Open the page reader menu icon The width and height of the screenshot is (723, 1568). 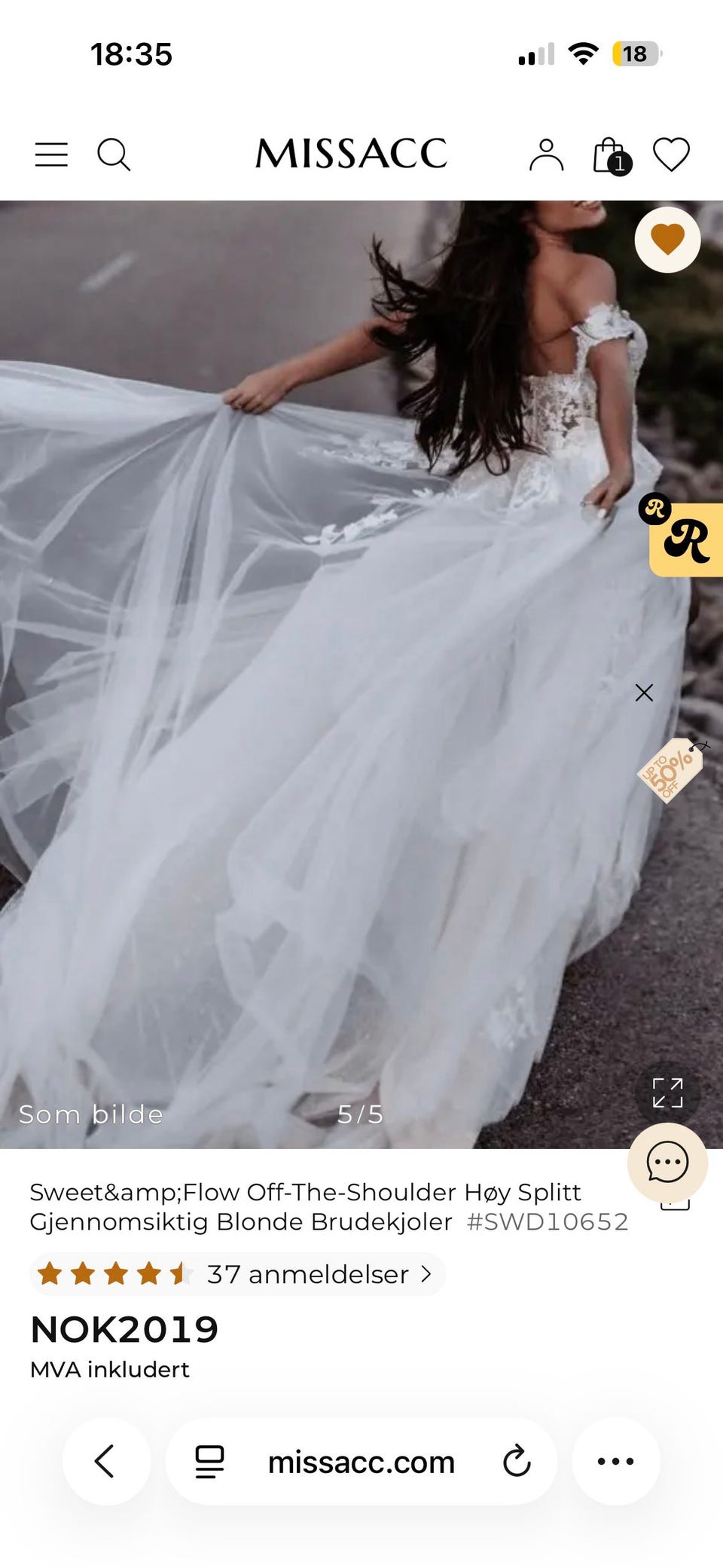209,1461
